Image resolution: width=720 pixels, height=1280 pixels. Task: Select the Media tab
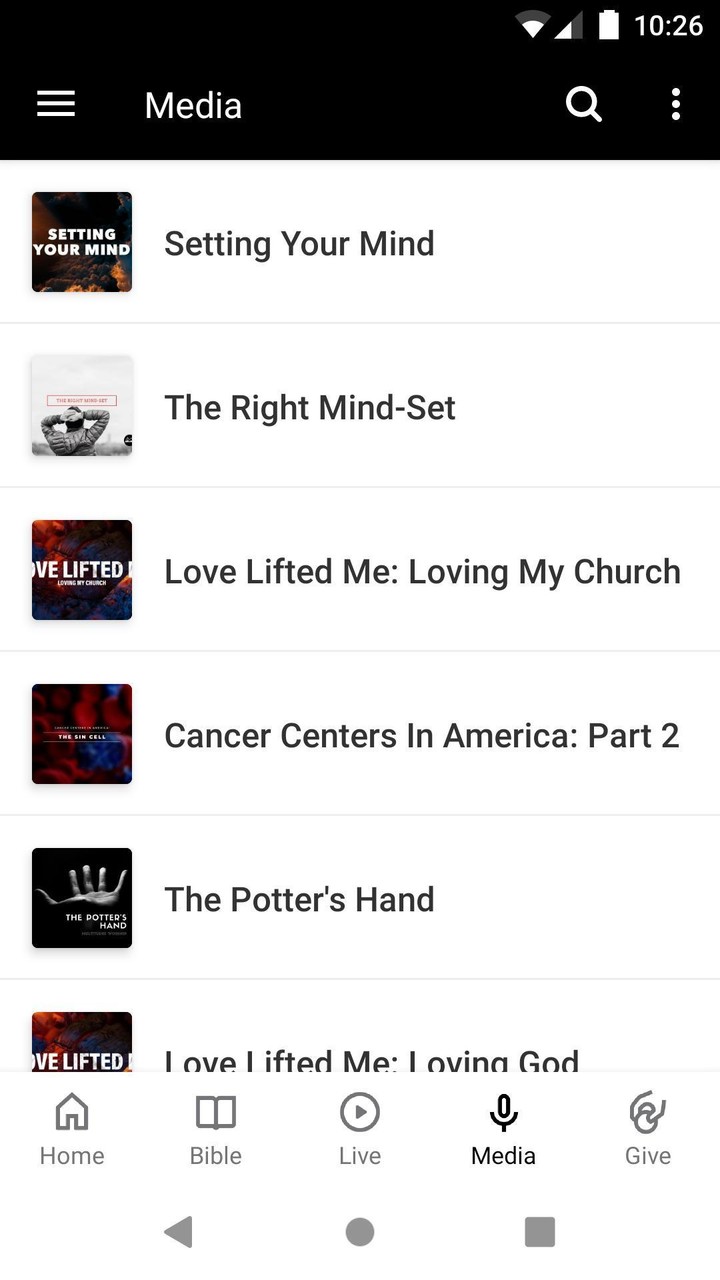pyautogui.click(x=503, y=1130)
